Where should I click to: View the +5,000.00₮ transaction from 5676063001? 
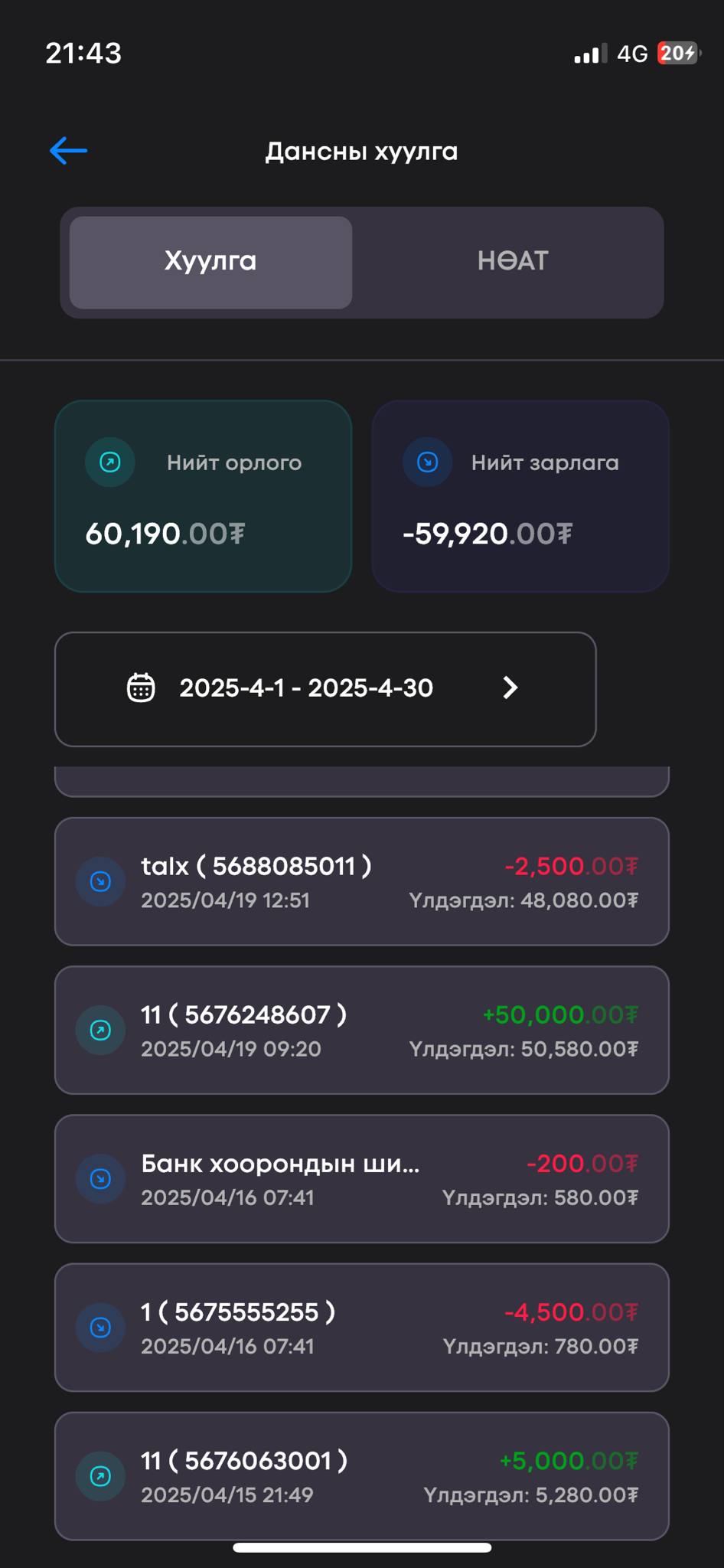[x=361, y=1475]
